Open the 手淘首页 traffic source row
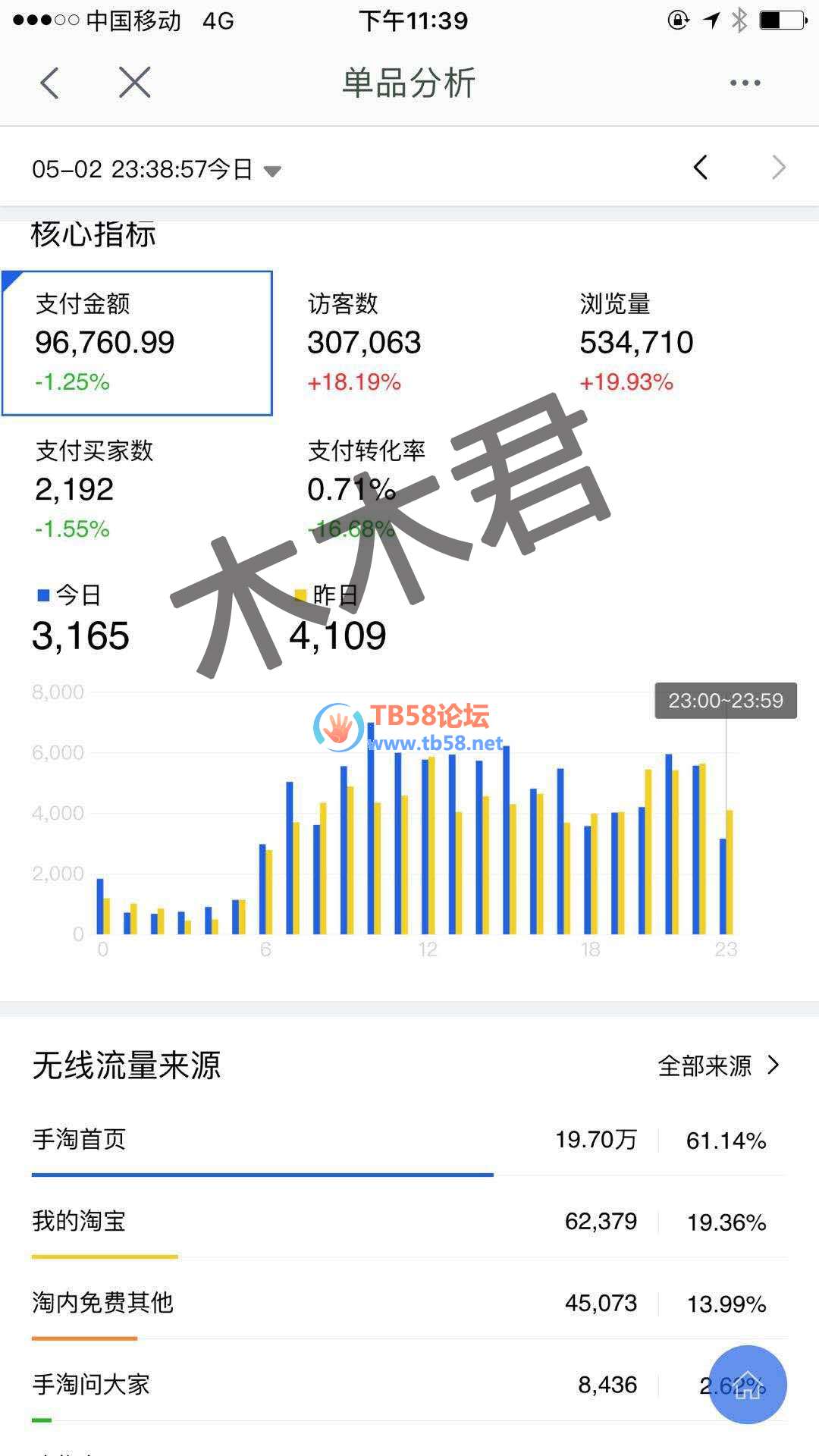The image size is (819, 1456). (409, 1140)
